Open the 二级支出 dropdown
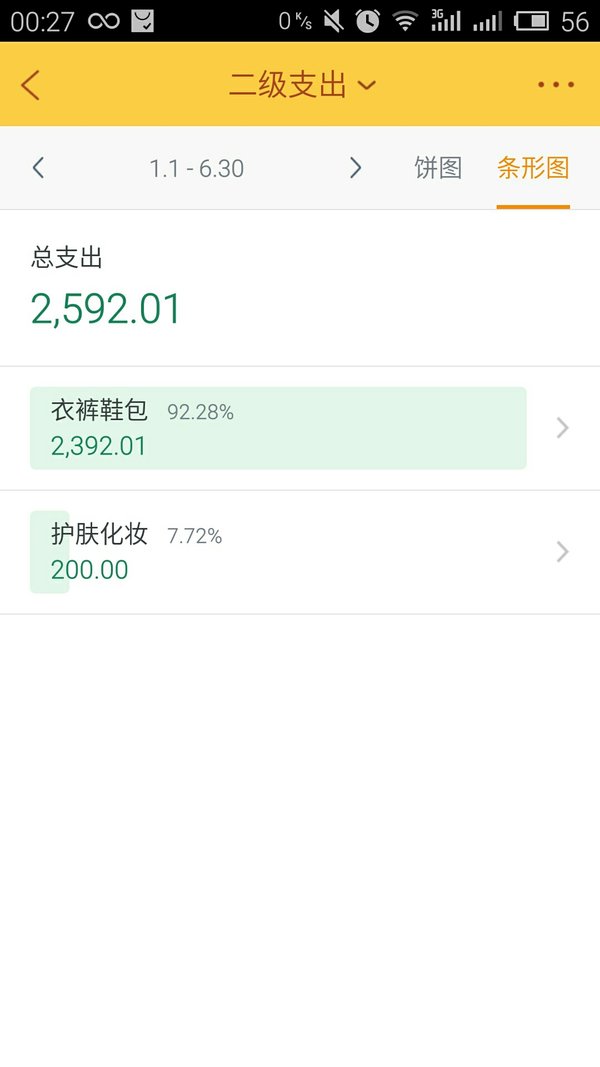Screen dimensions: 600x1067 (302, 85)
